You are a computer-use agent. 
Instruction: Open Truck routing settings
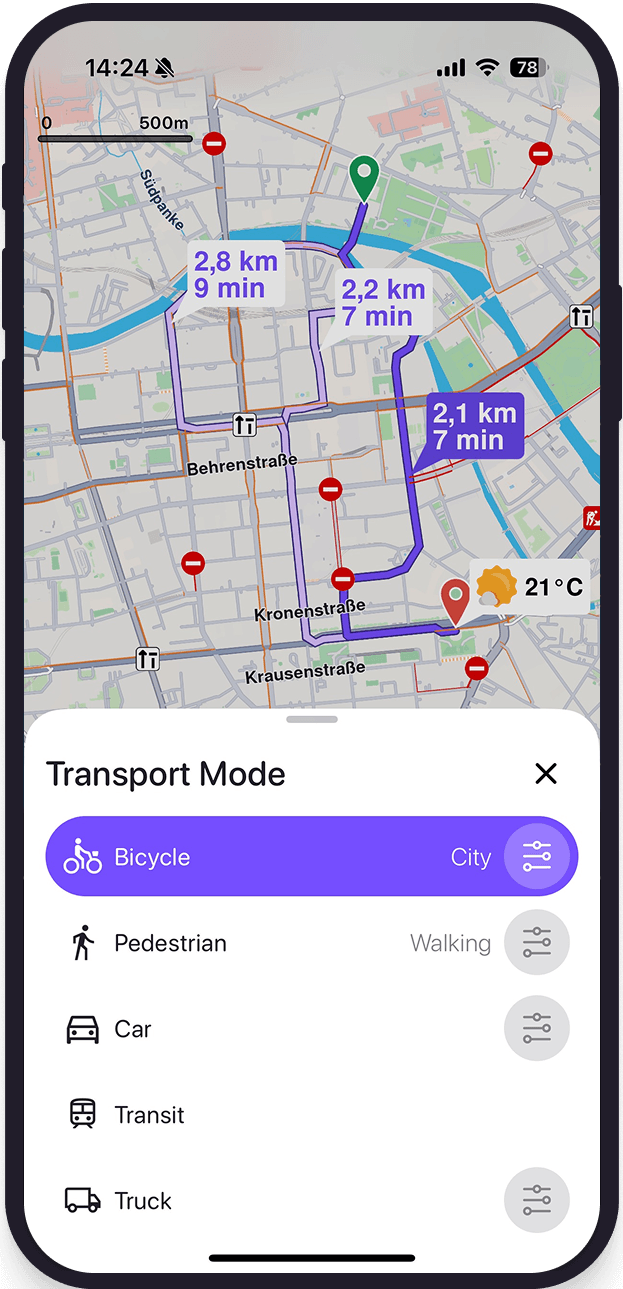tap(537, 1200)
